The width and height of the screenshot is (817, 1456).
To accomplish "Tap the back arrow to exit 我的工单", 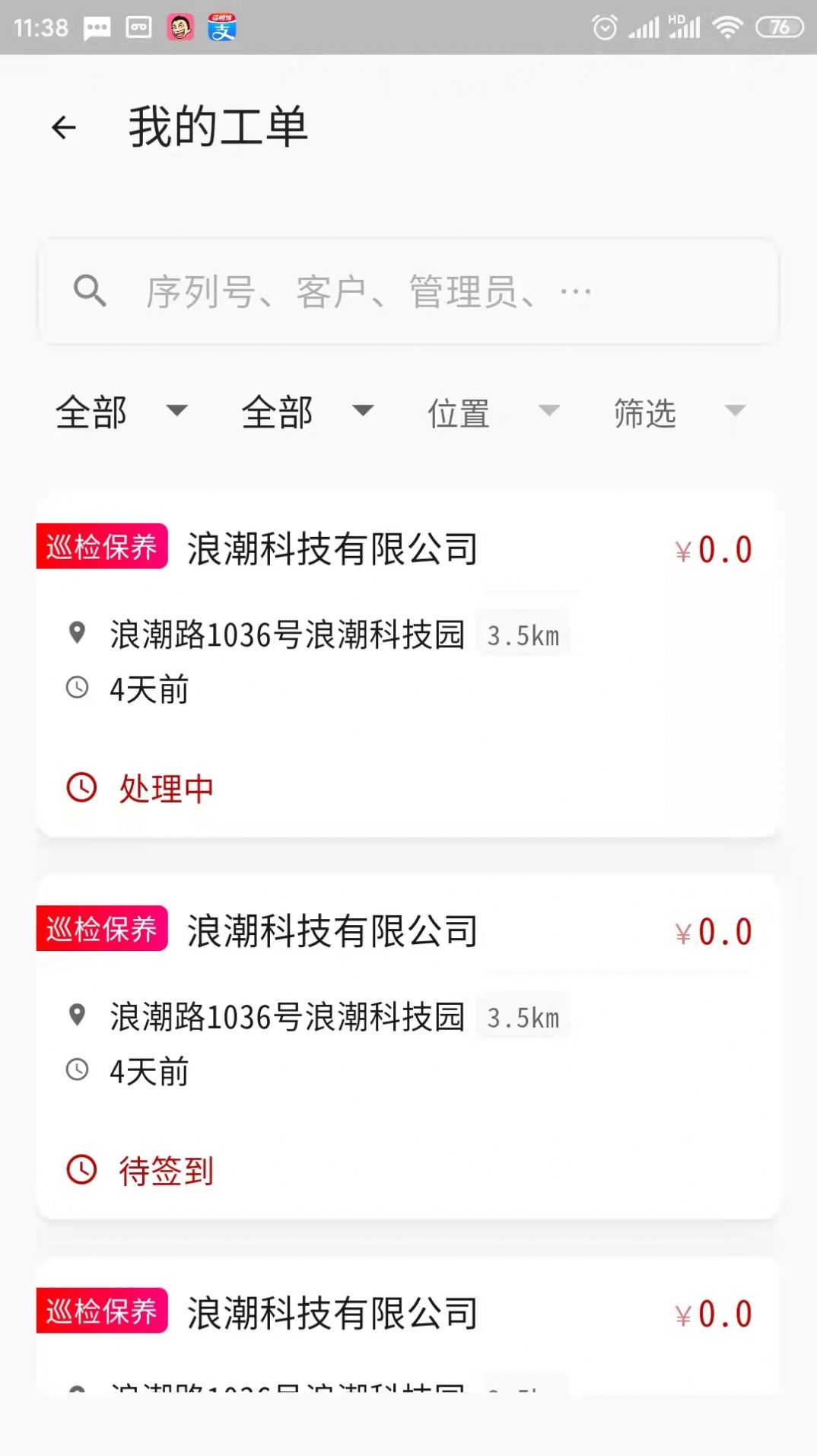I will [63, 127].
